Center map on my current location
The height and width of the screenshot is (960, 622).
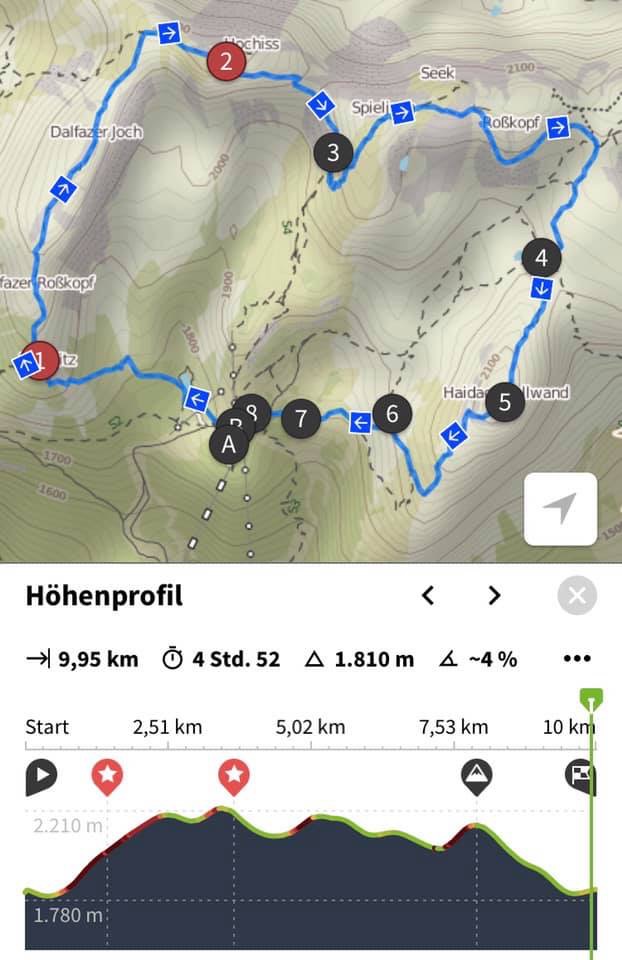click(x=560, y=508)
